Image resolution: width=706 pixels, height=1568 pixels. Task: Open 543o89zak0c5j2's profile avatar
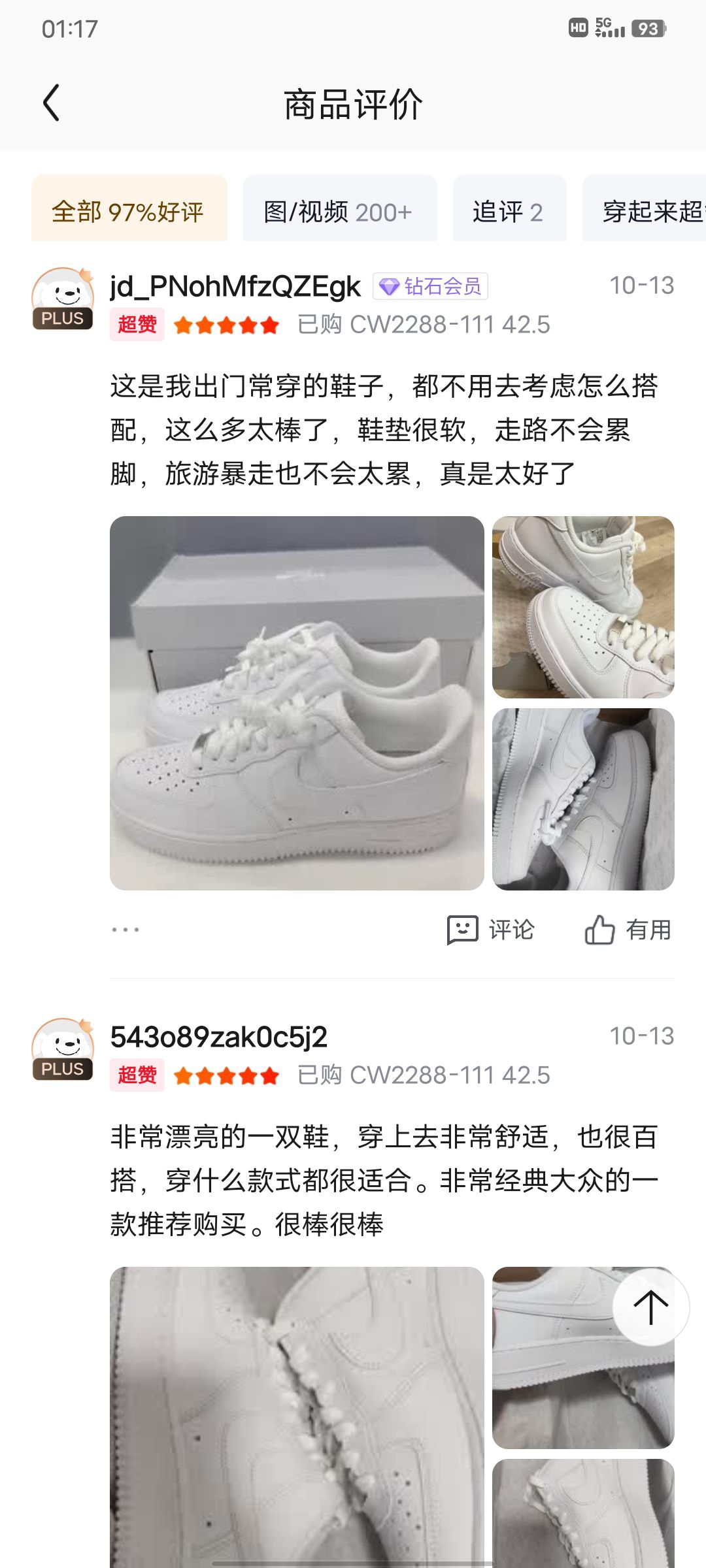[x=63, y=1049]
